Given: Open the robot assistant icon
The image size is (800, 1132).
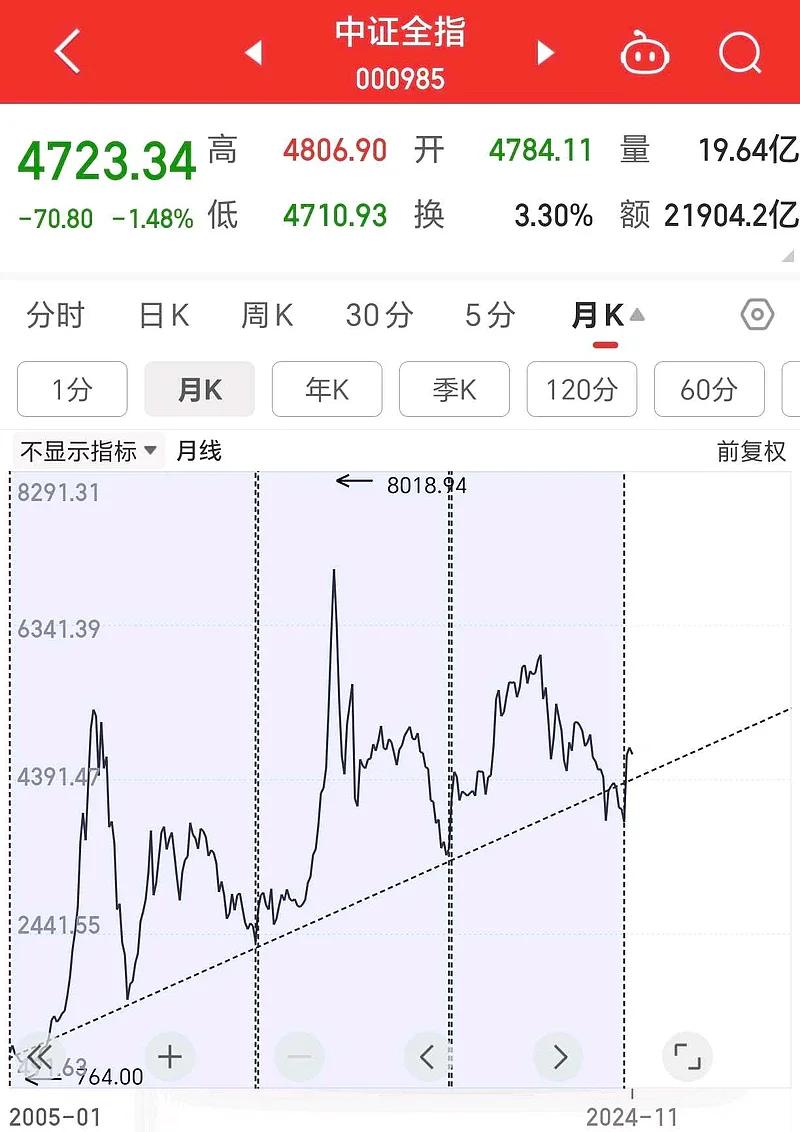Looking at the screenshot, I should pyautogui.click(x=645, y=52).
